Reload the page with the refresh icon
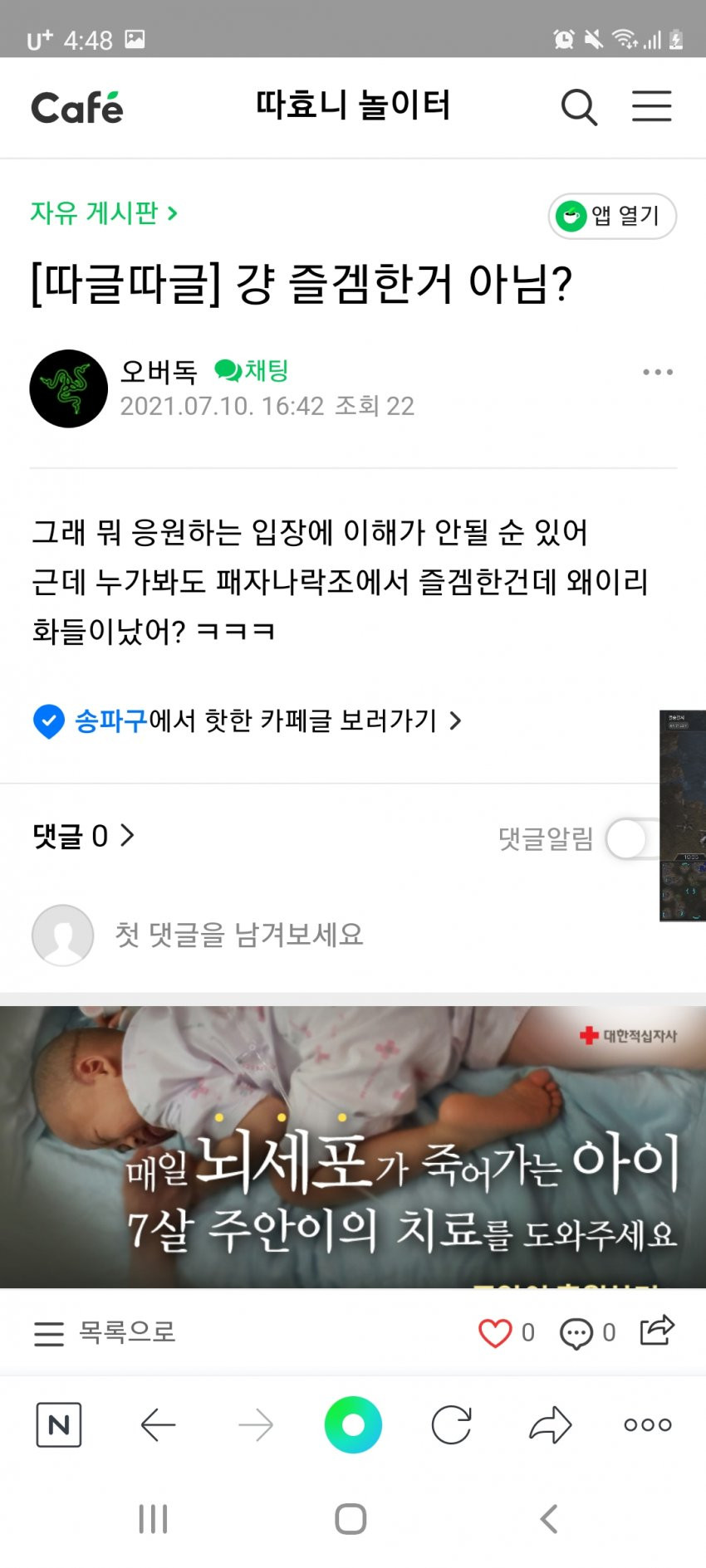The width and height of the screenshot is (706, 1568). click(x=451, y=1425)
